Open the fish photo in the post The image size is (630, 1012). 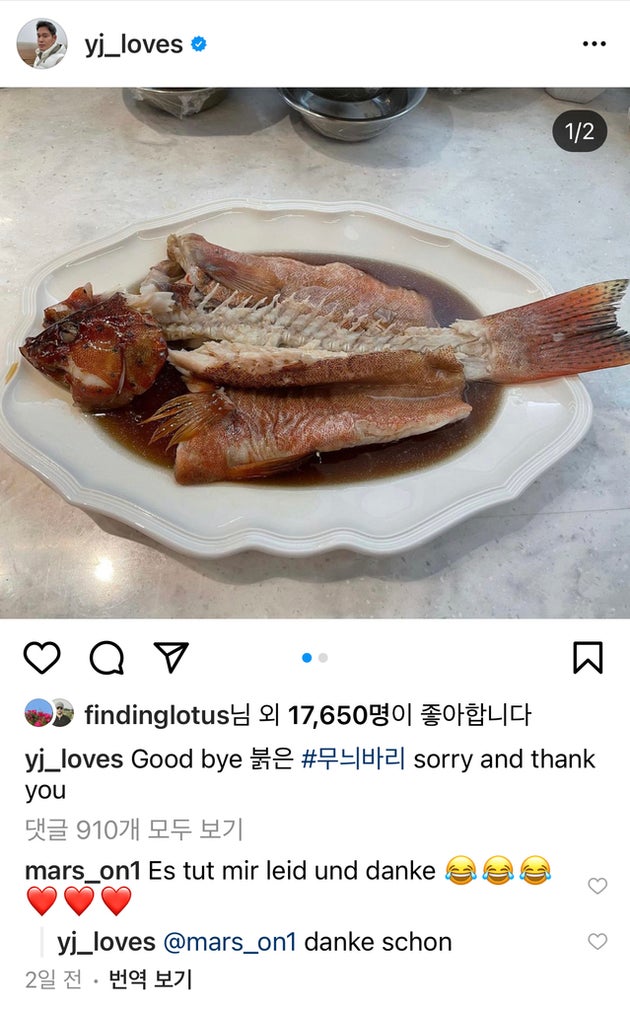pos(315,353)
